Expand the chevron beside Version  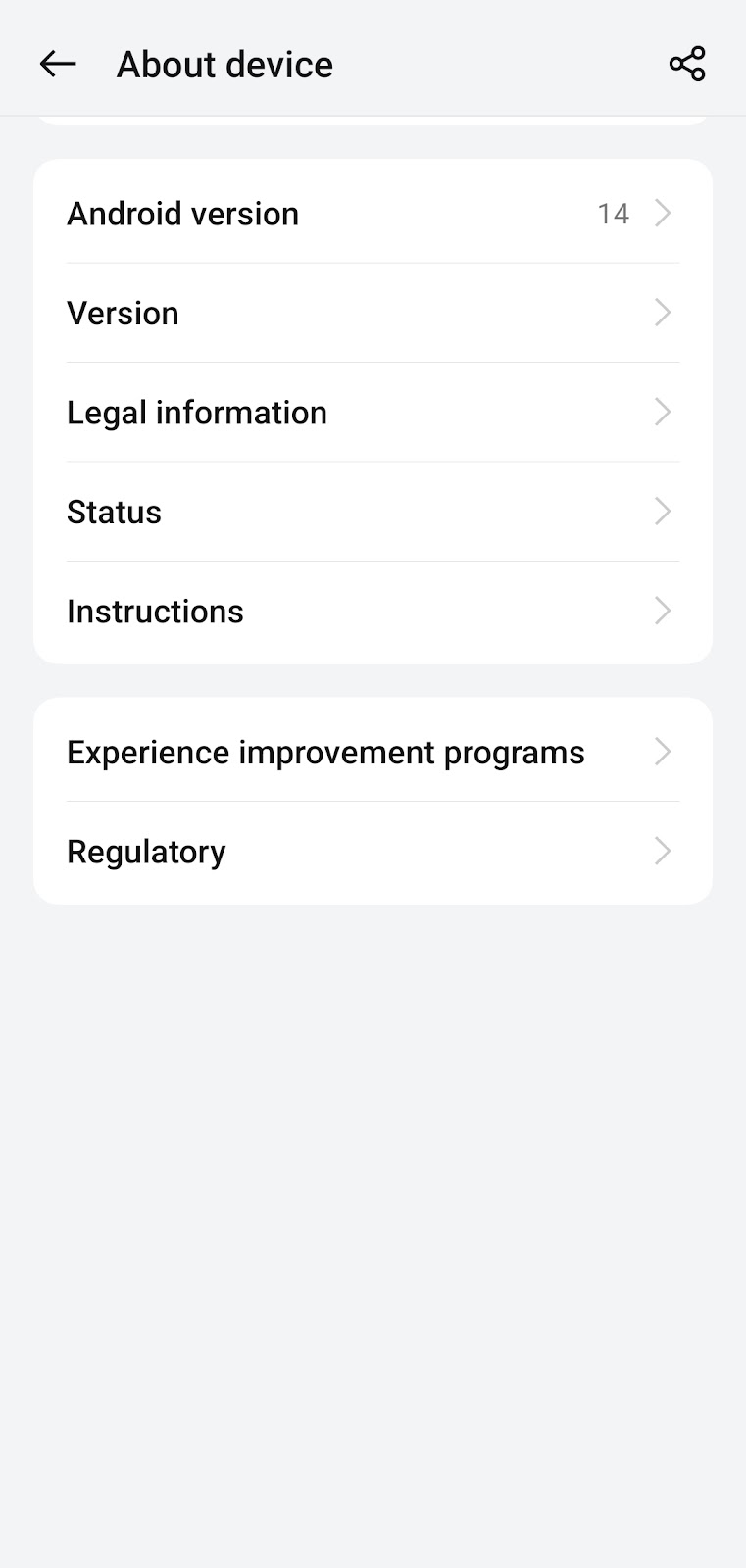click(x=663, y=313)
